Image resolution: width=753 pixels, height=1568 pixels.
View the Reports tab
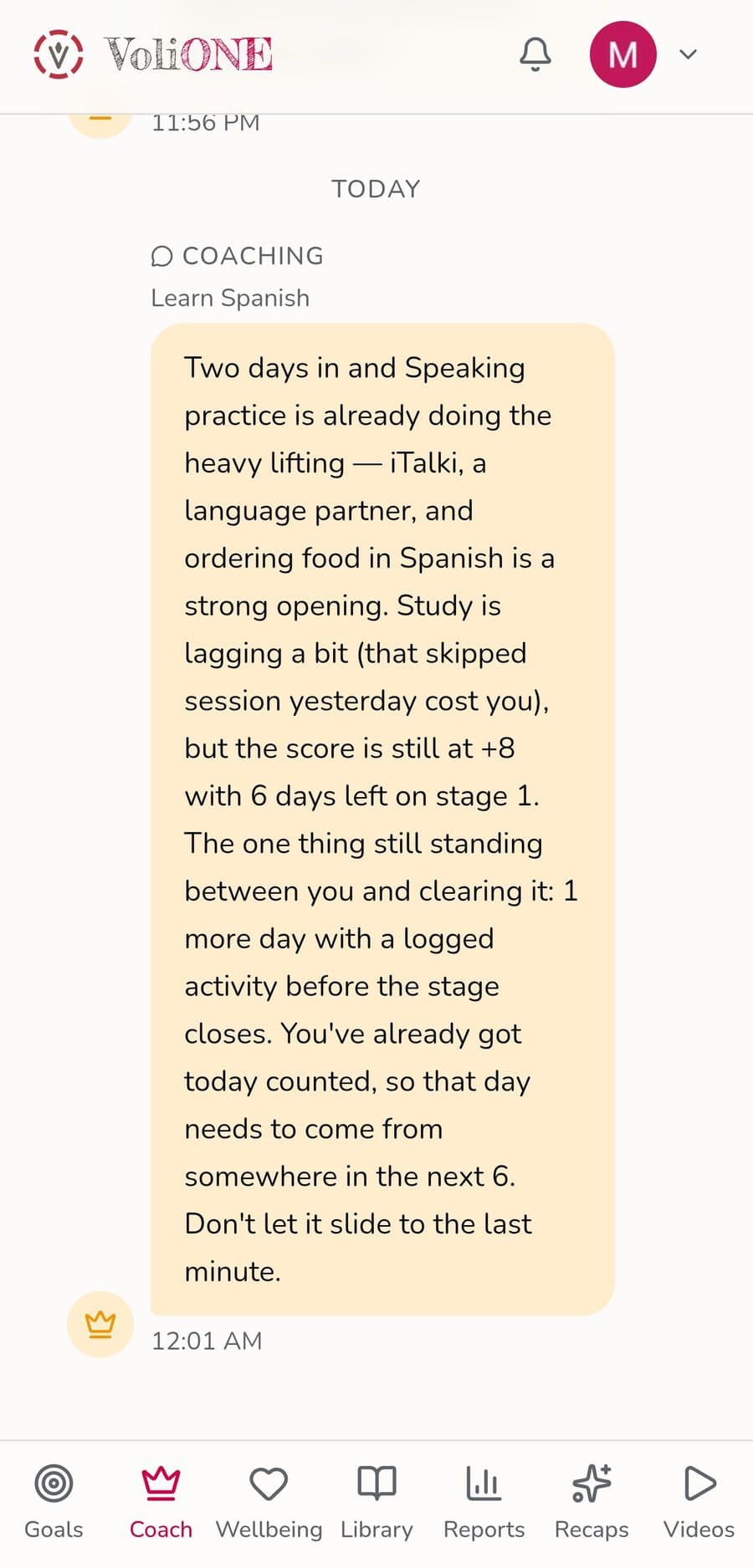pyautogui.click(x=484, y=1503)
